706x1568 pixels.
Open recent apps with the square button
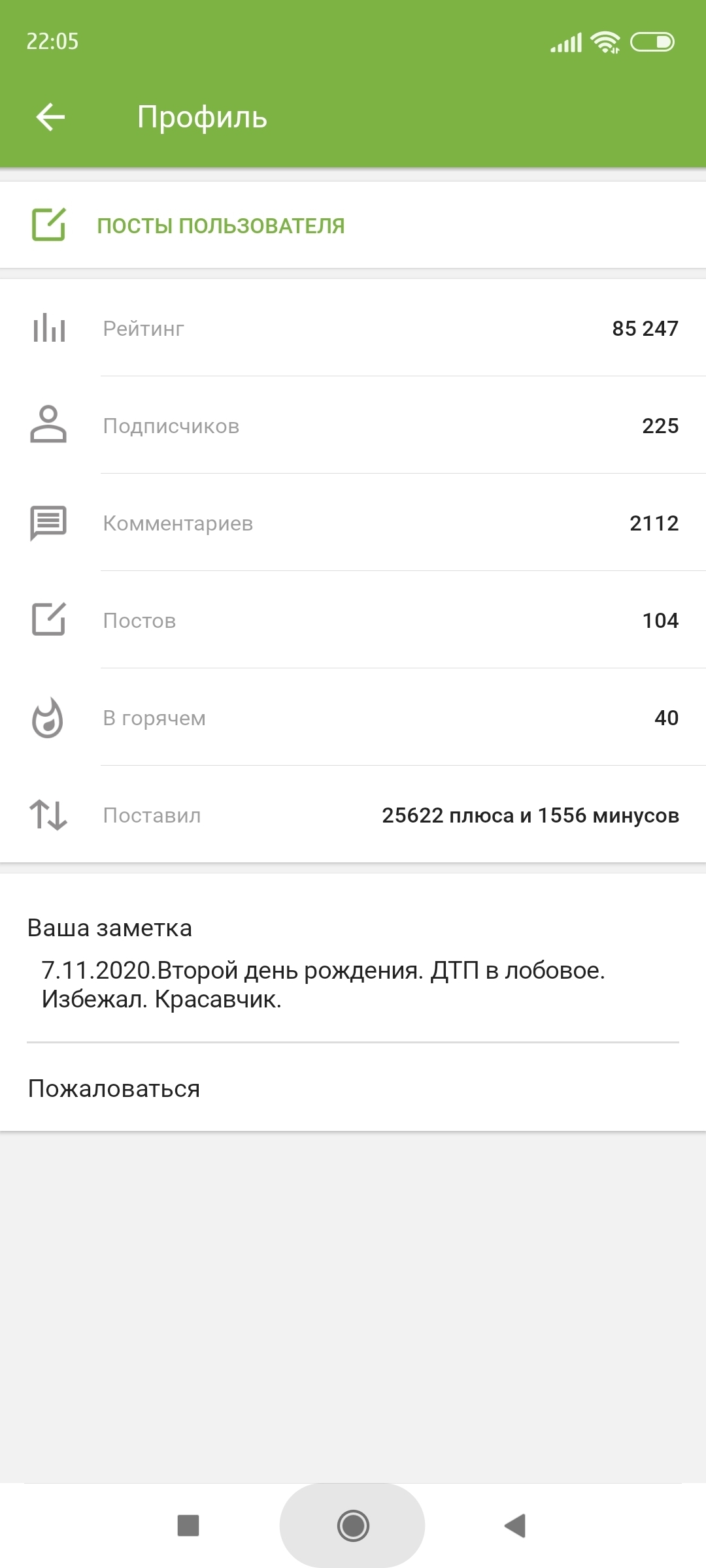tap(188, 1526)
